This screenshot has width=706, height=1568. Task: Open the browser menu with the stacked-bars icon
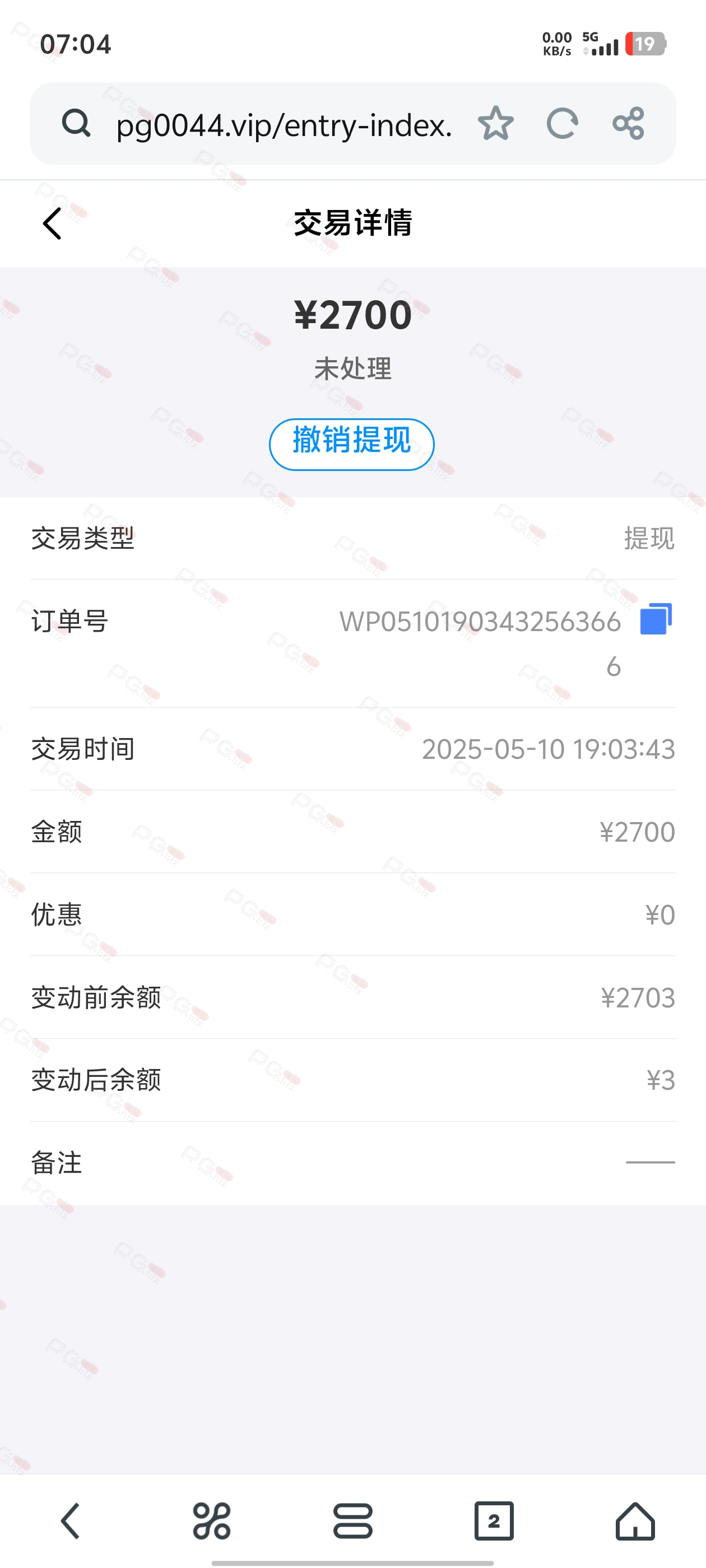pos(352,1520)
